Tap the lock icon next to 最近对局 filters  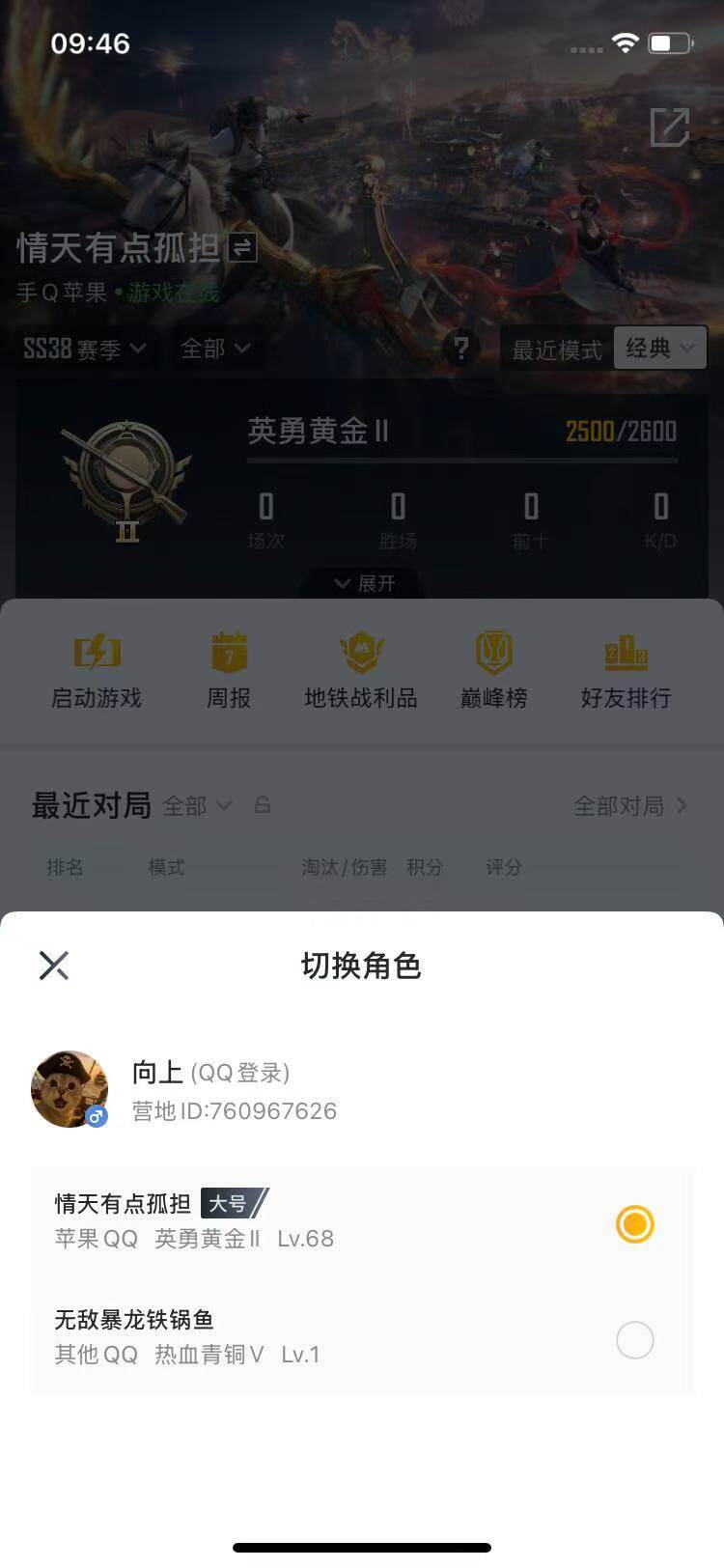click(x=262, y=804)
